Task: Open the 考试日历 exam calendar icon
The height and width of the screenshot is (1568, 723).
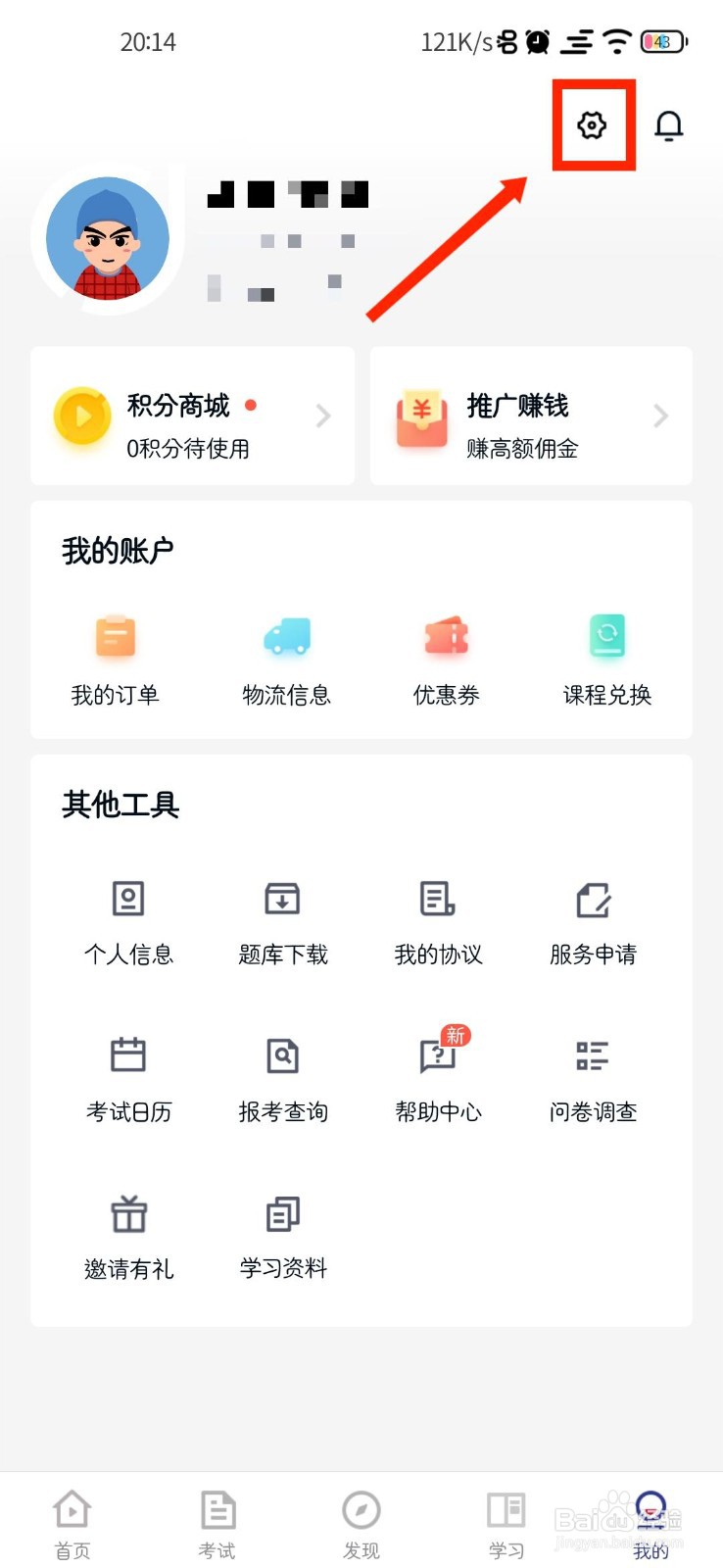Action: (x=128, y=1053)
